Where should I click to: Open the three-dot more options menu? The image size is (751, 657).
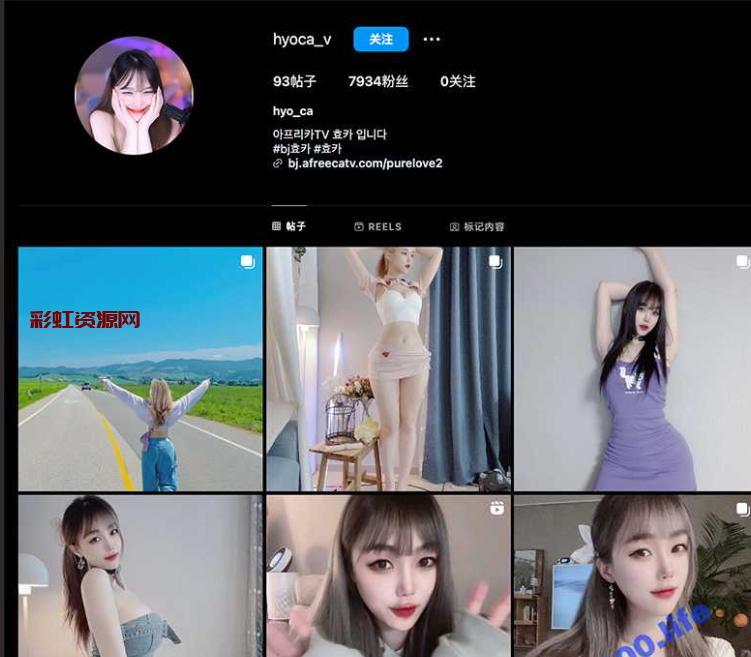click(x=432, y=39)
